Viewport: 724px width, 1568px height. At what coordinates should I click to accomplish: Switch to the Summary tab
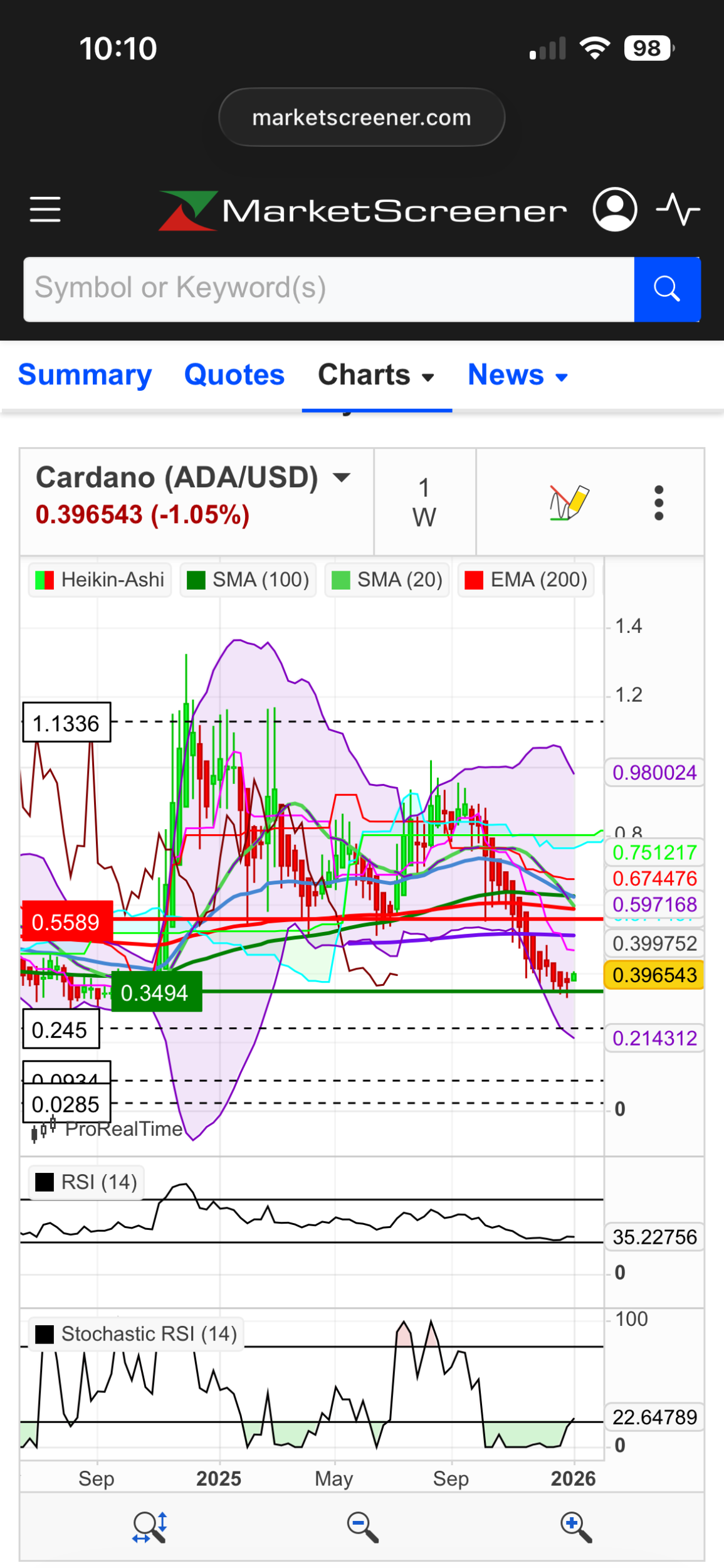pyautogui.click(x=85, y=375)
